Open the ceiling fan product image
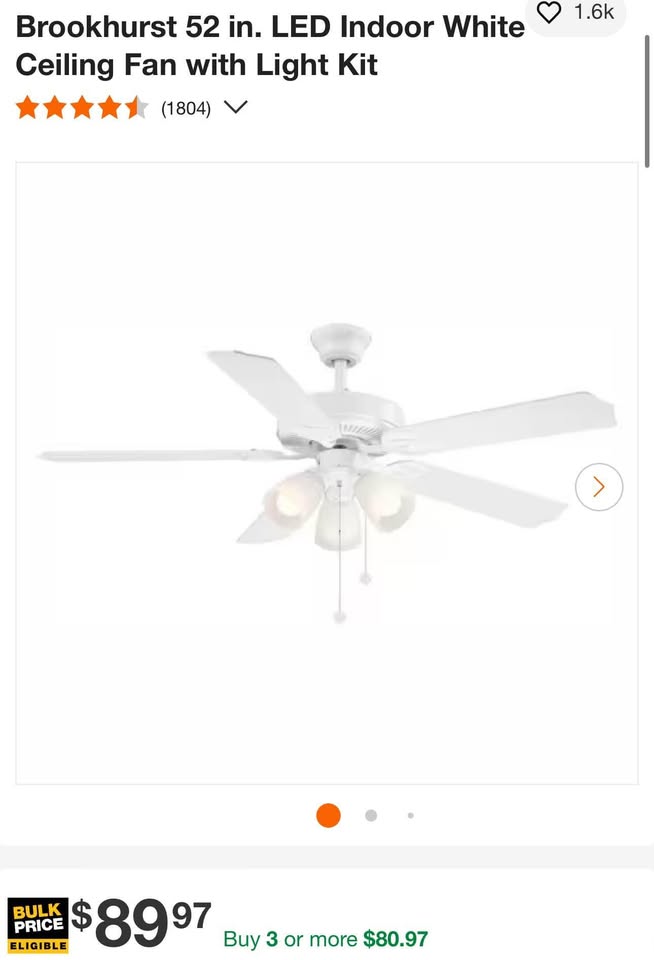 pyautogui.click(x=326, y=472)
